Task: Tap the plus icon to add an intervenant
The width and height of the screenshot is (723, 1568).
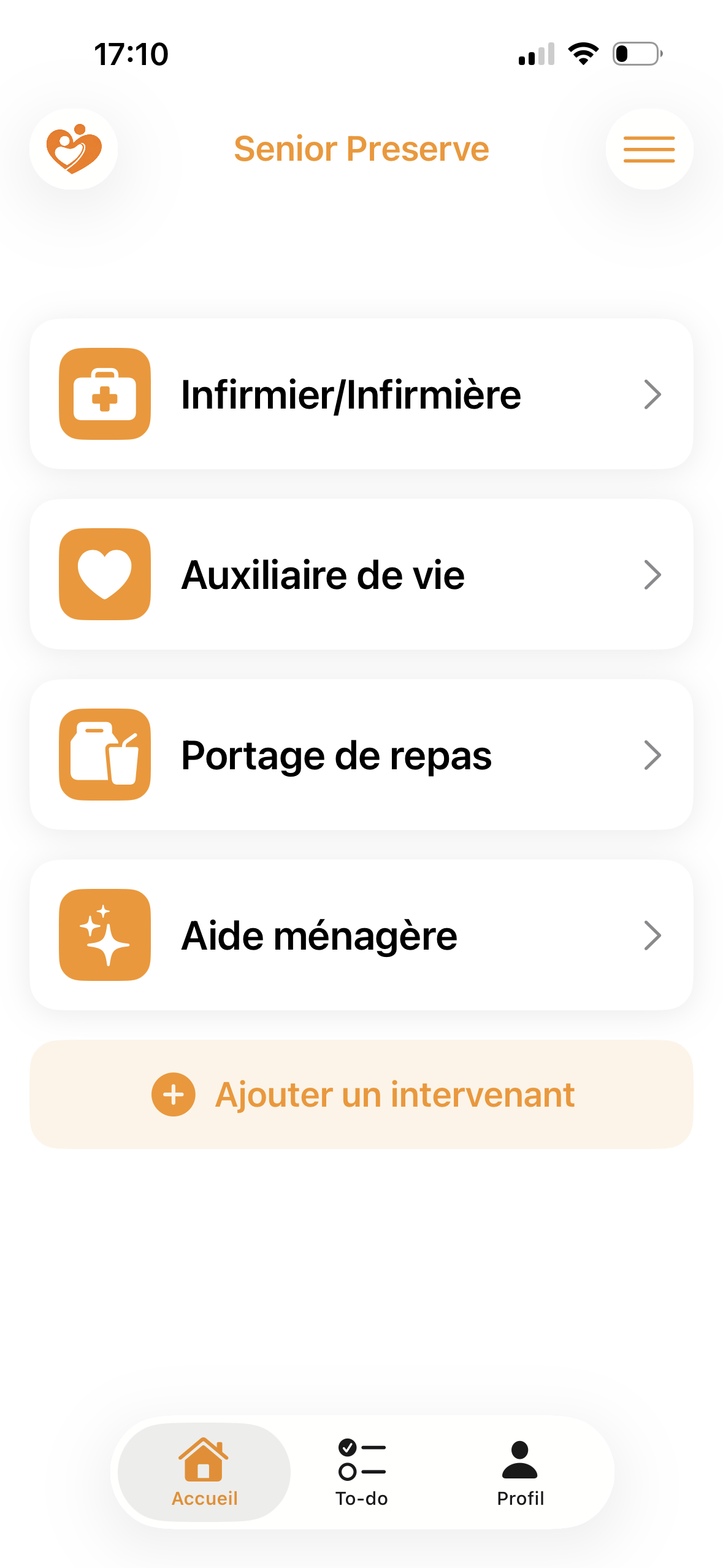Action: 173,1093
